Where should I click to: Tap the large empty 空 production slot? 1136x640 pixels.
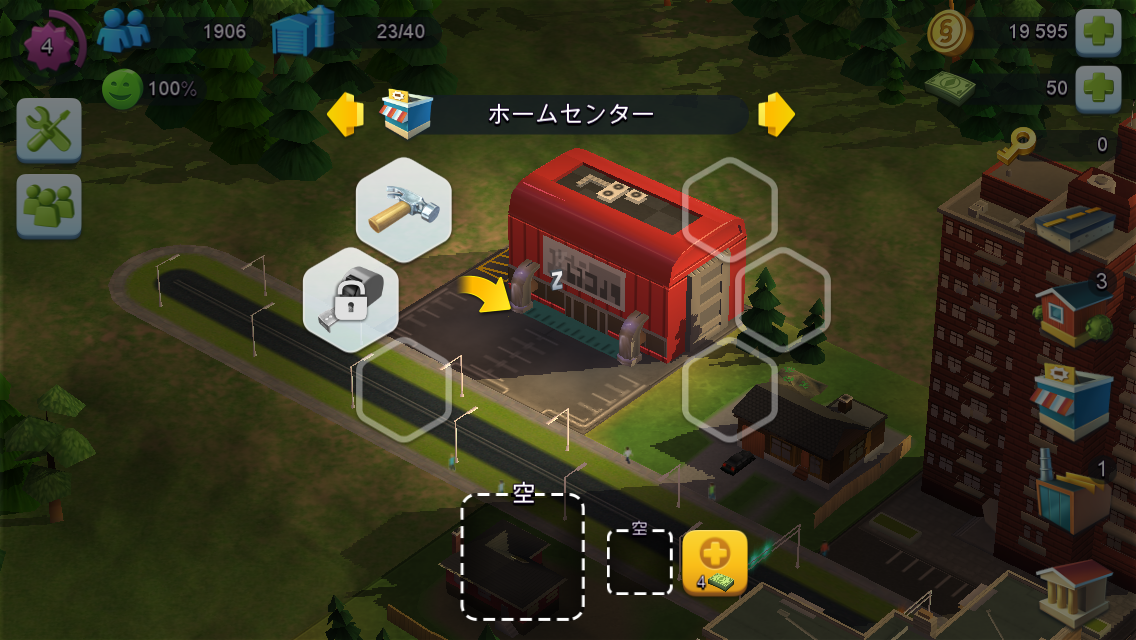pos(522,556)
